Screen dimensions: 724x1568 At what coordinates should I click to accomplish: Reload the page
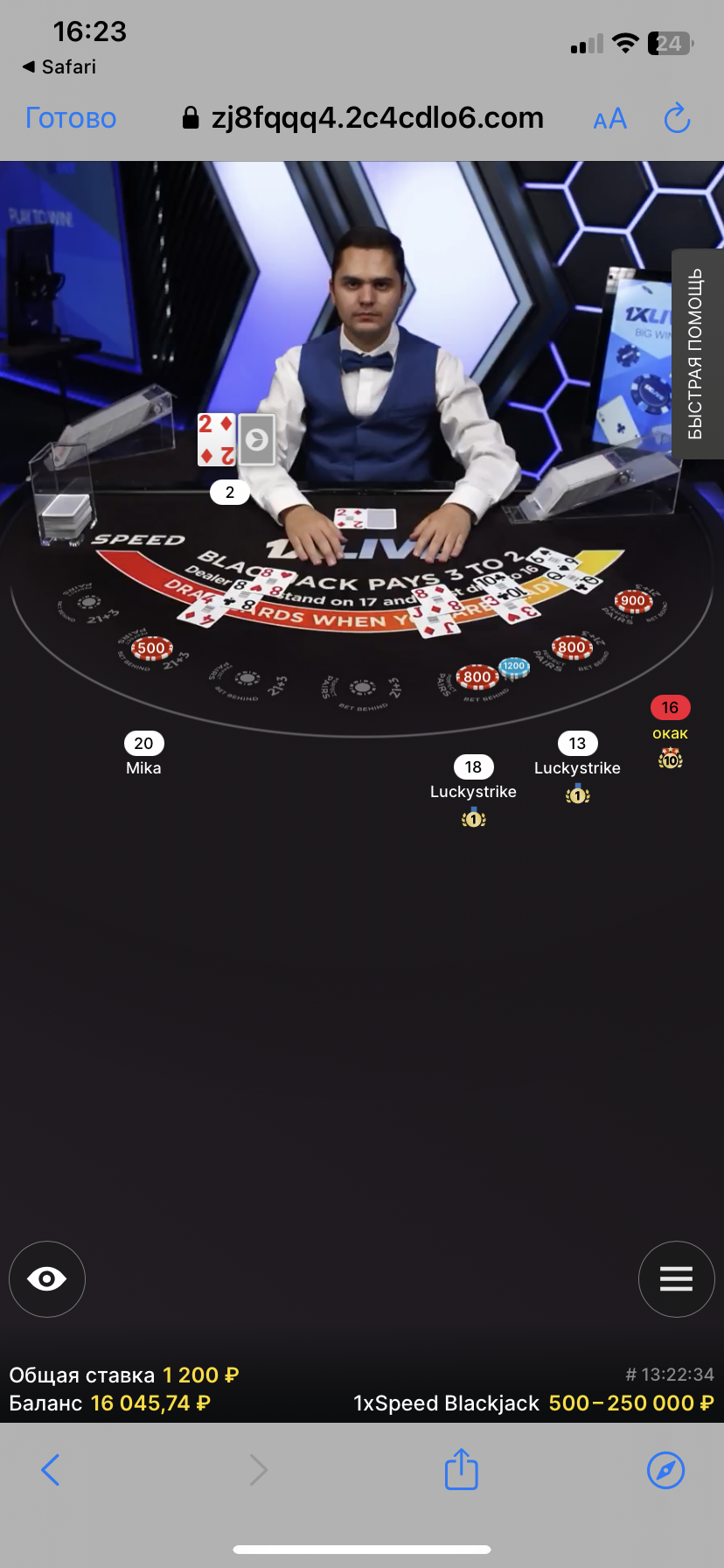tap(677, 119)
